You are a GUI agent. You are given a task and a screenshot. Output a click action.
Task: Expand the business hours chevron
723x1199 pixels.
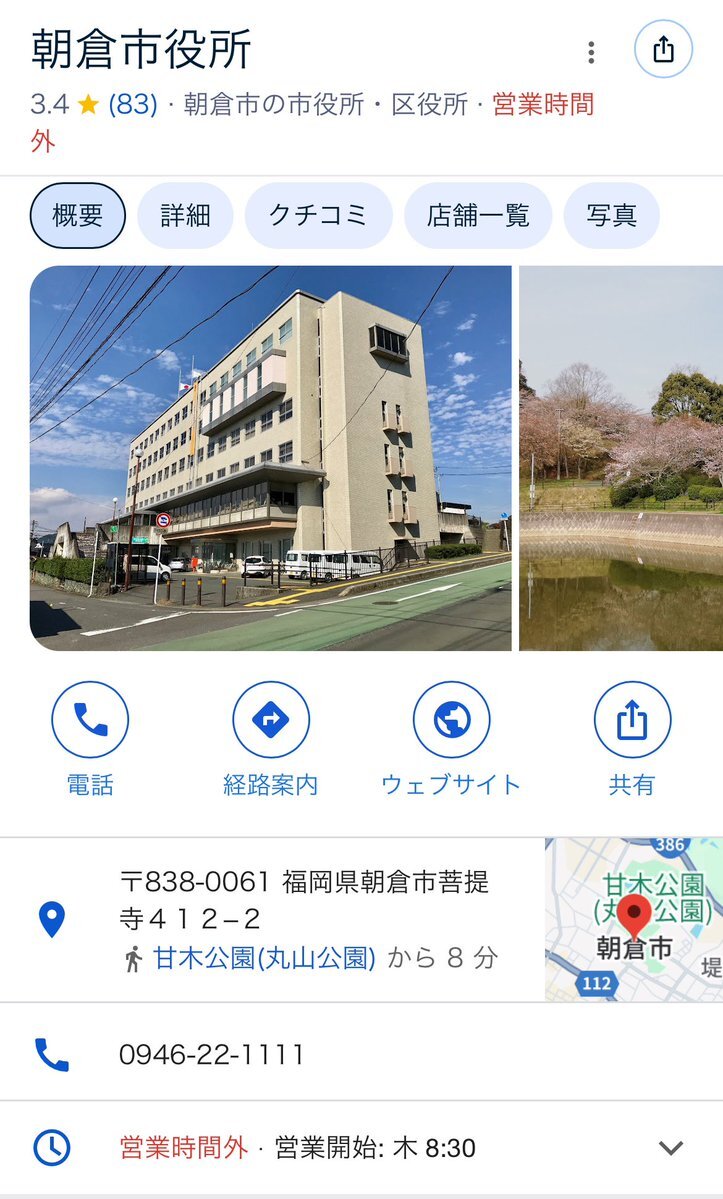pos(671,1148)
